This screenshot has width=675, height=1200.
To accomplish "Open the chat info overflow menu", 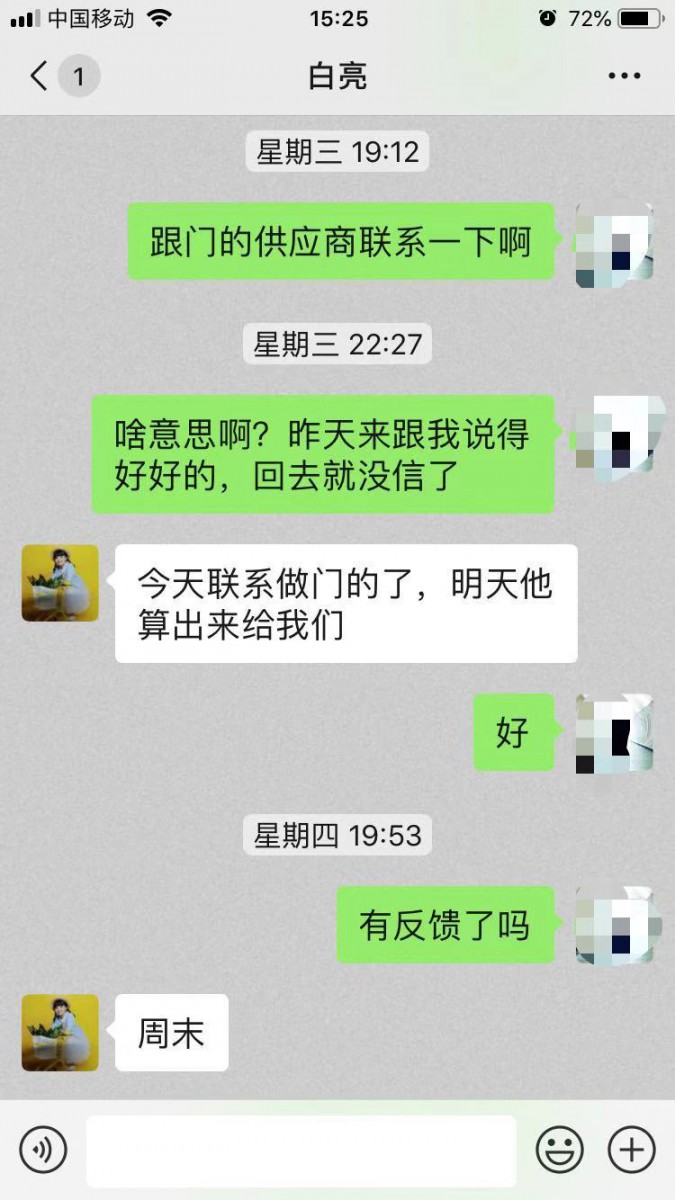I will [624, 76].
